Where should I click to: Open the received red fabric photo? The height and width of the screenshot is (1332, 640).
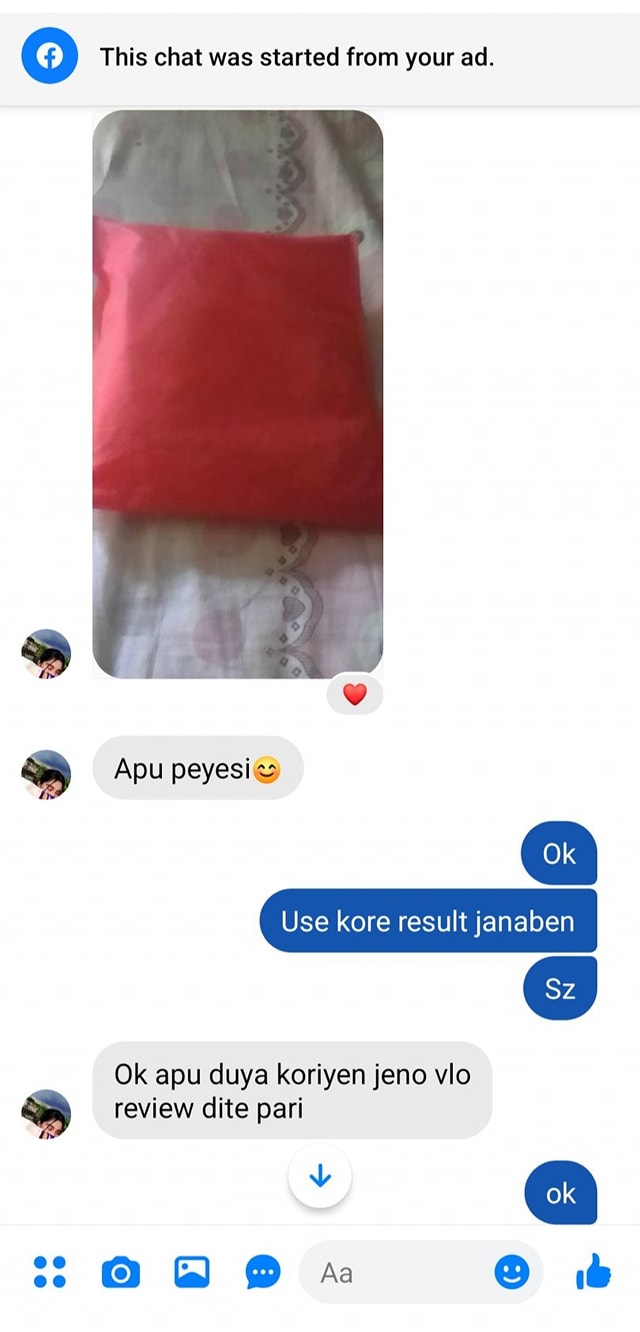pos(238,394)
